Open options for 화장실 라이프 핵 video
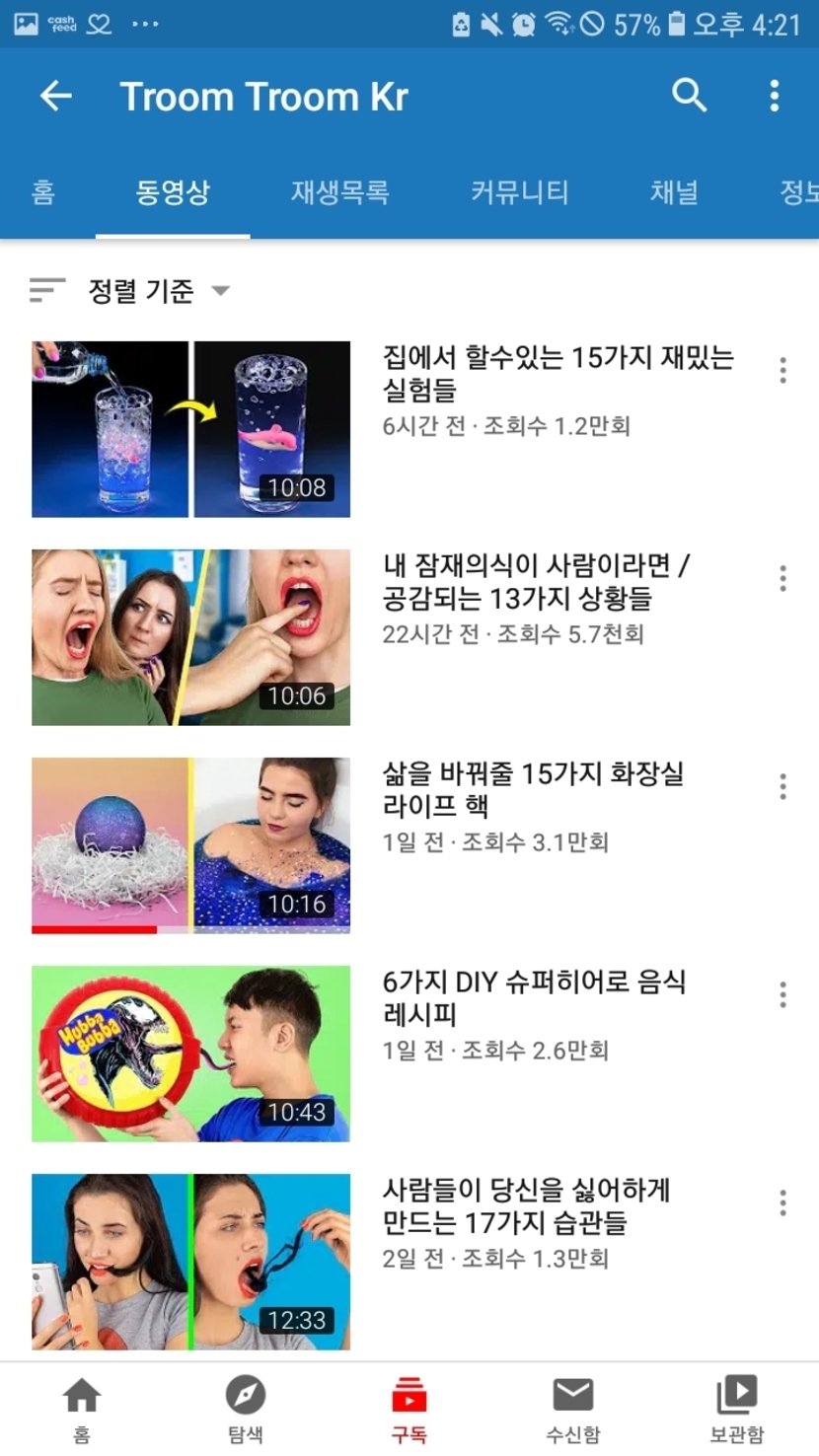This screenshot has width=819, height=1456. pyautogui.click(x=782, y=786)
